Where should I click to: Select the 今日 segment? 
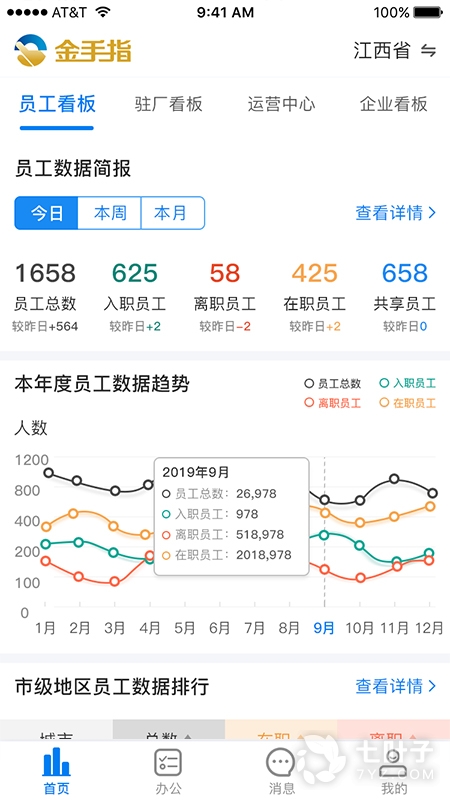coord(46,213)
